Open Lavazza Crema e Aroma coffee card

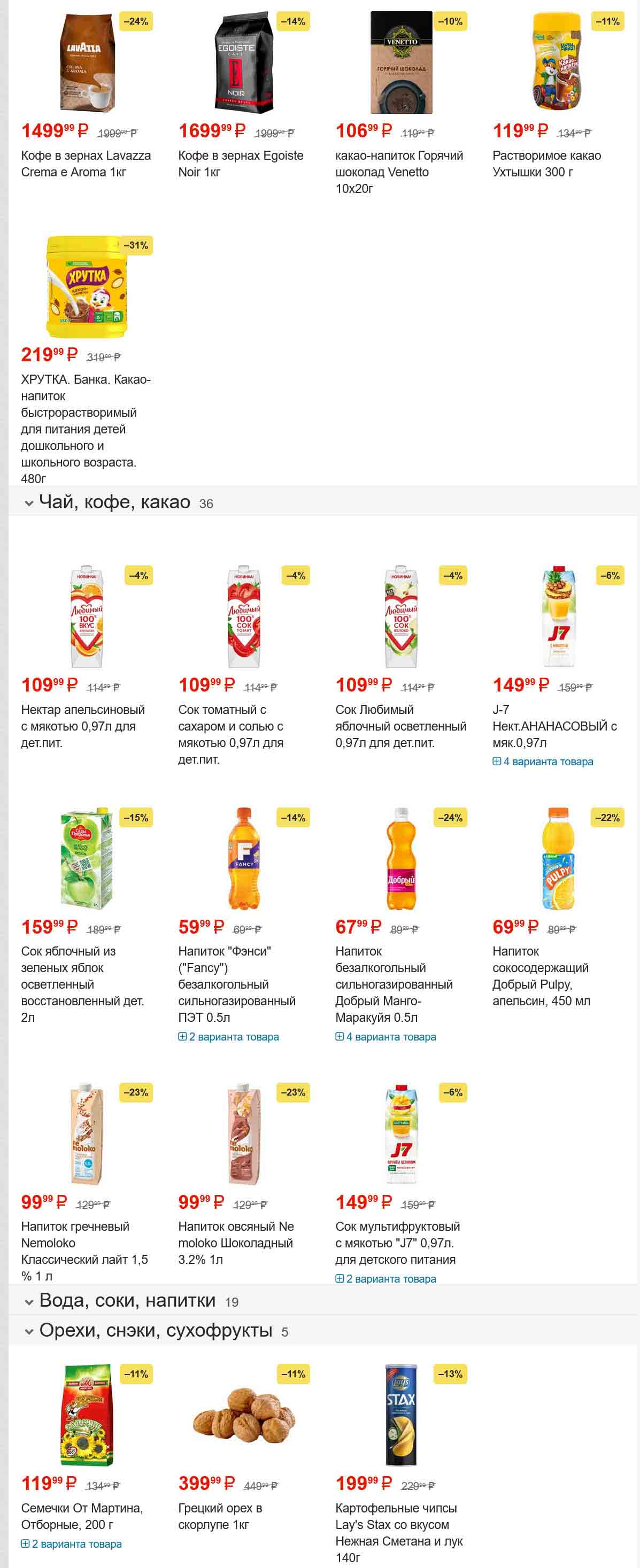86,163
